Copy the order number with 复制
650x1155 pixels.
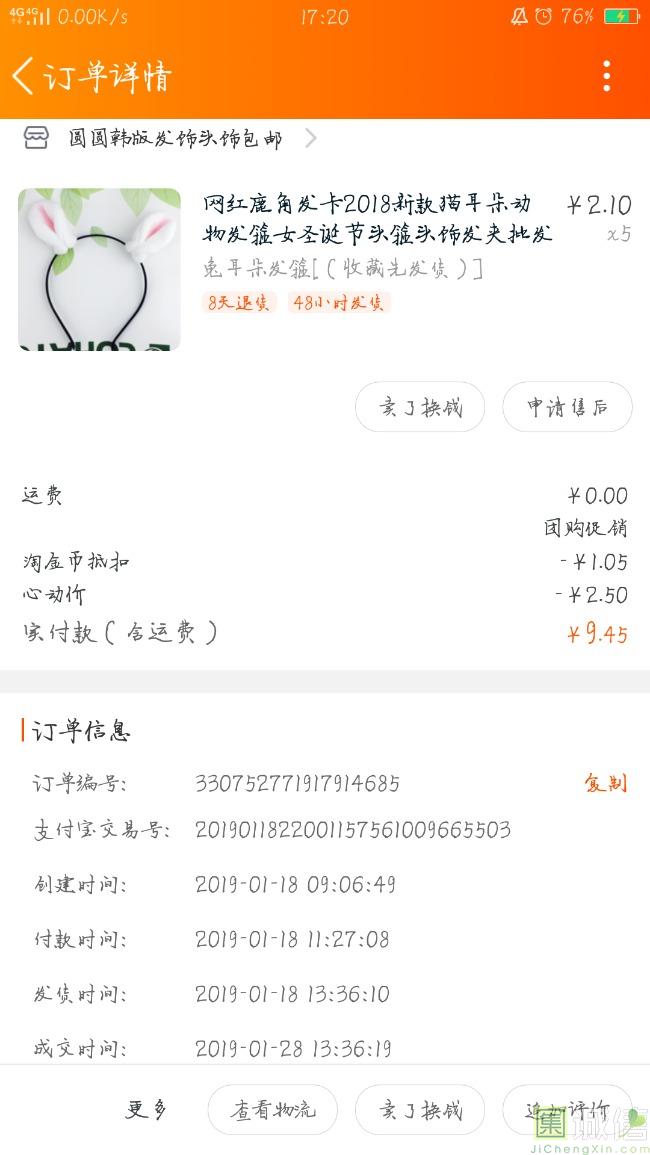(605, 783)
